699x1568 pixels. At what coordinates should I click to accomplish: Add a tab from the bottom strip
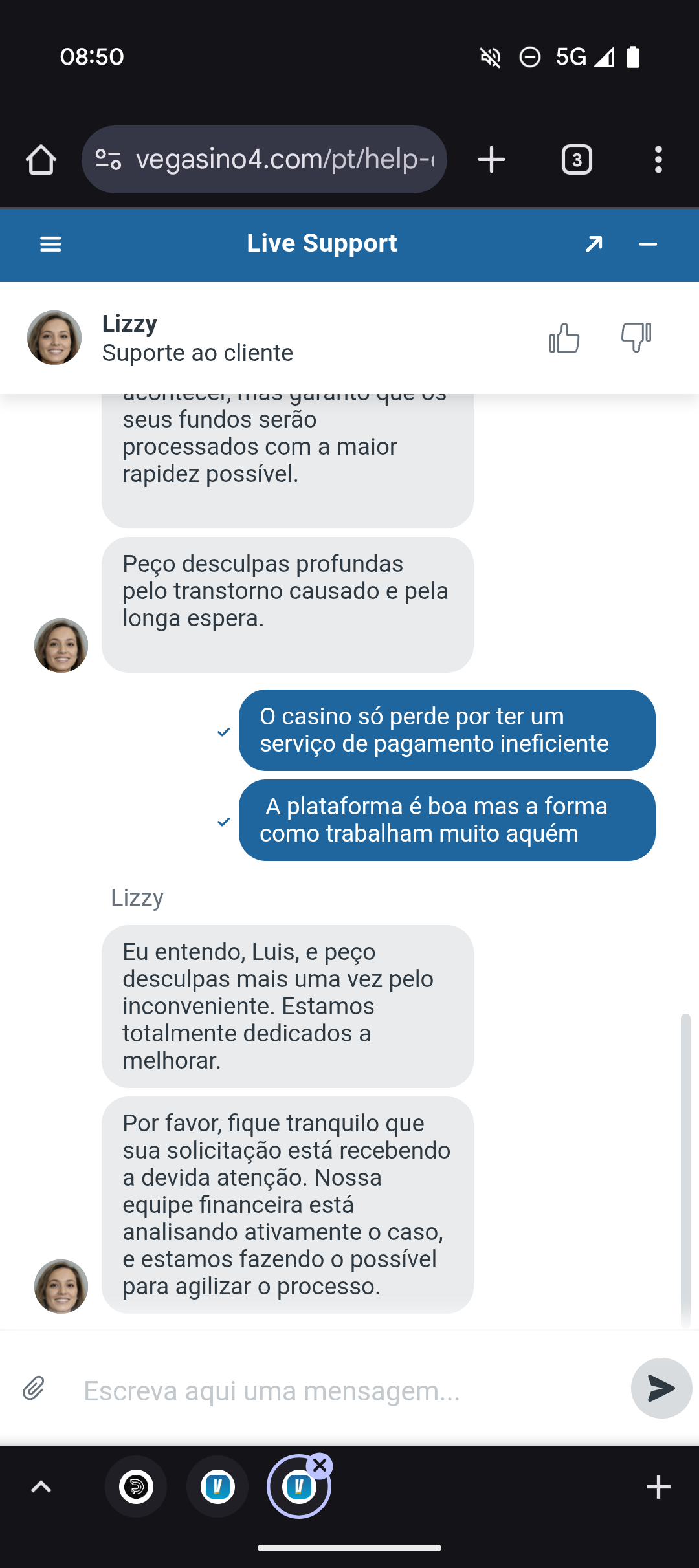click(658, 1487)
